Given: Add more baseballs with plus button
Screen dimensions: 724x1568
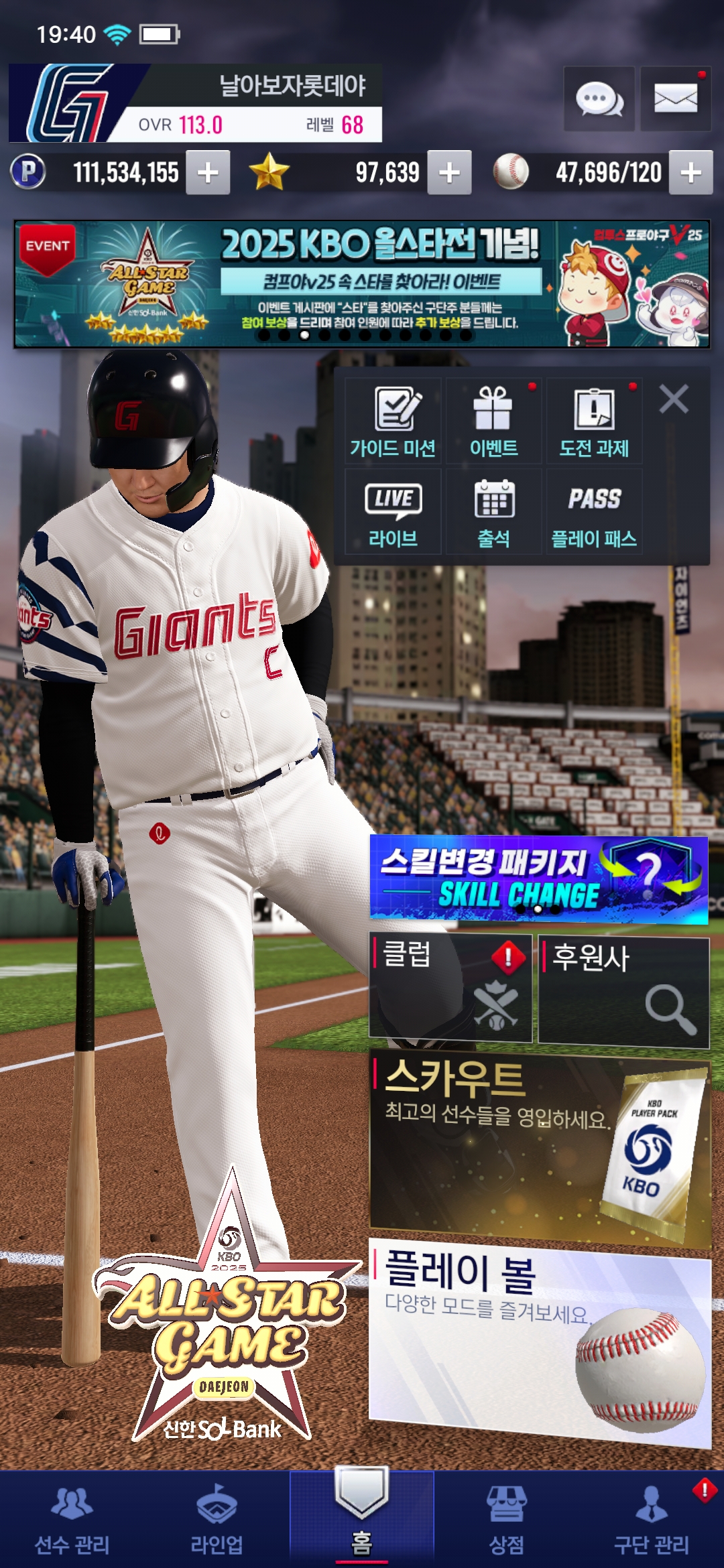Looking at the screenshot, I should [690, 173].
